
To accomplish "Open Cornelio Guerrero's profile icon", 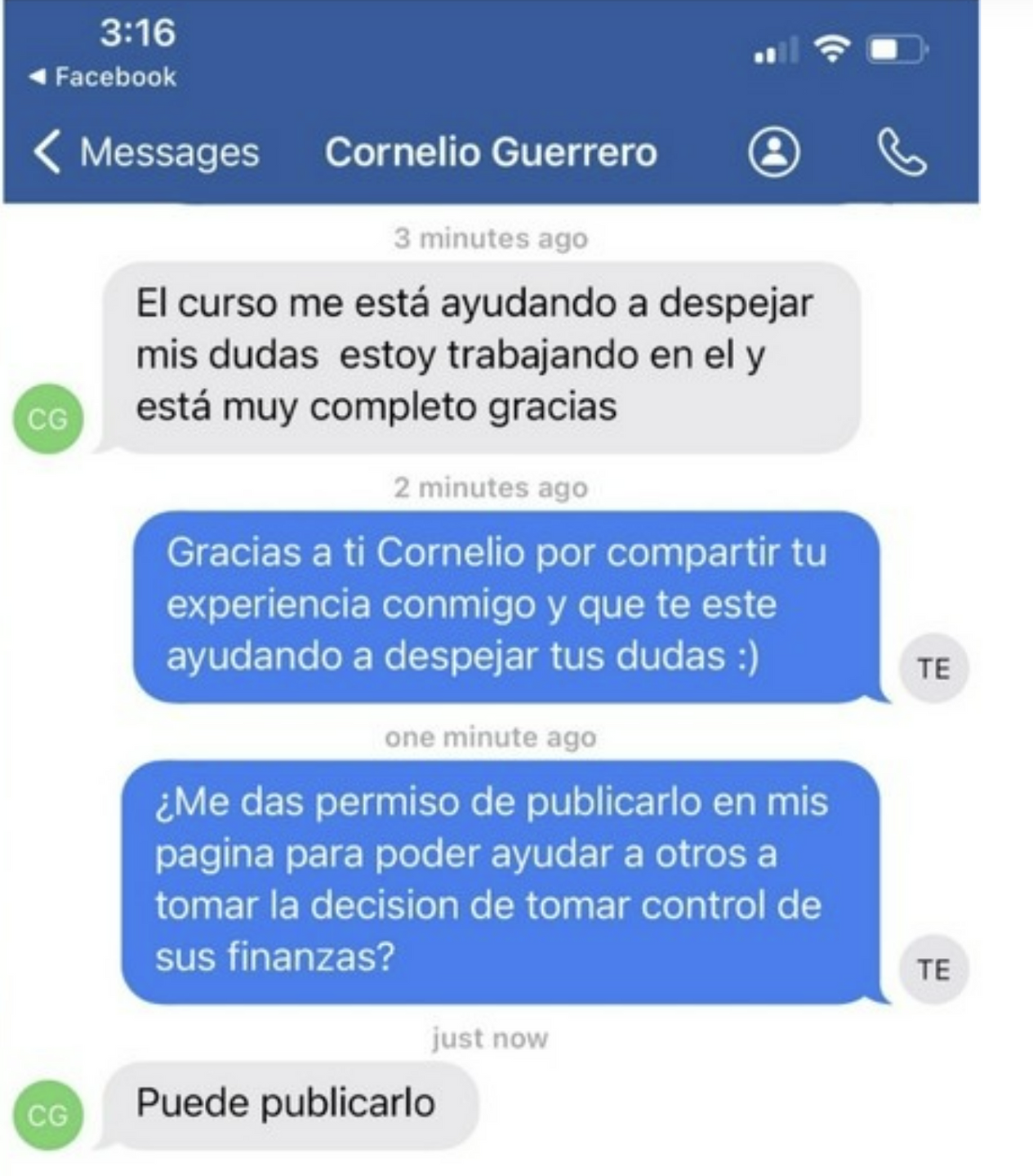I will (773, 152).
